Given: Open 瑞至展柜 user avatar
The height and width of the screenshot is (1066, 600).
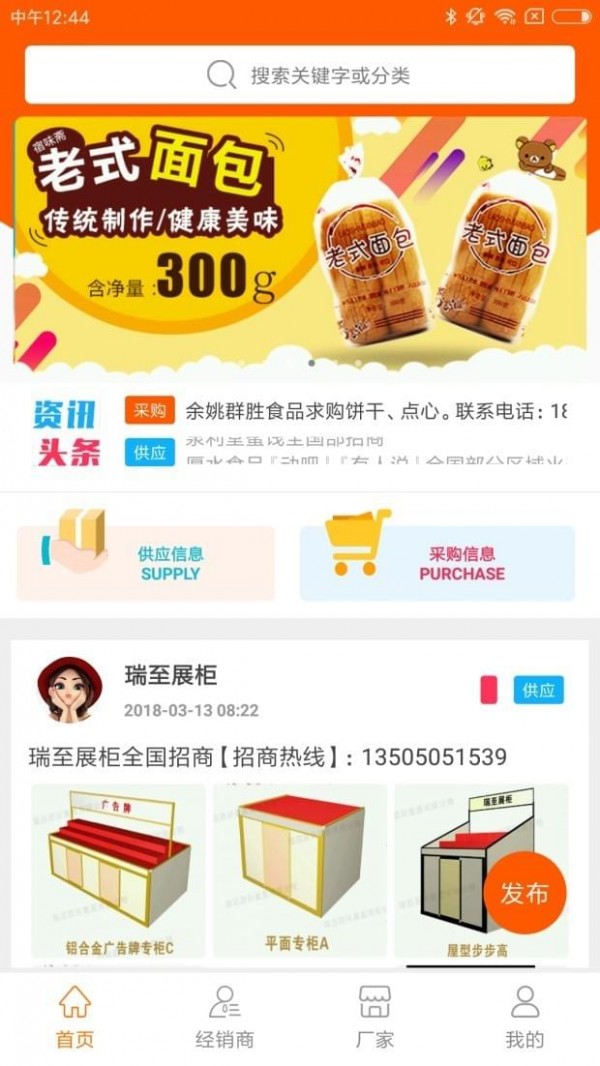Looking at the screenshot, I should [70, 690].
